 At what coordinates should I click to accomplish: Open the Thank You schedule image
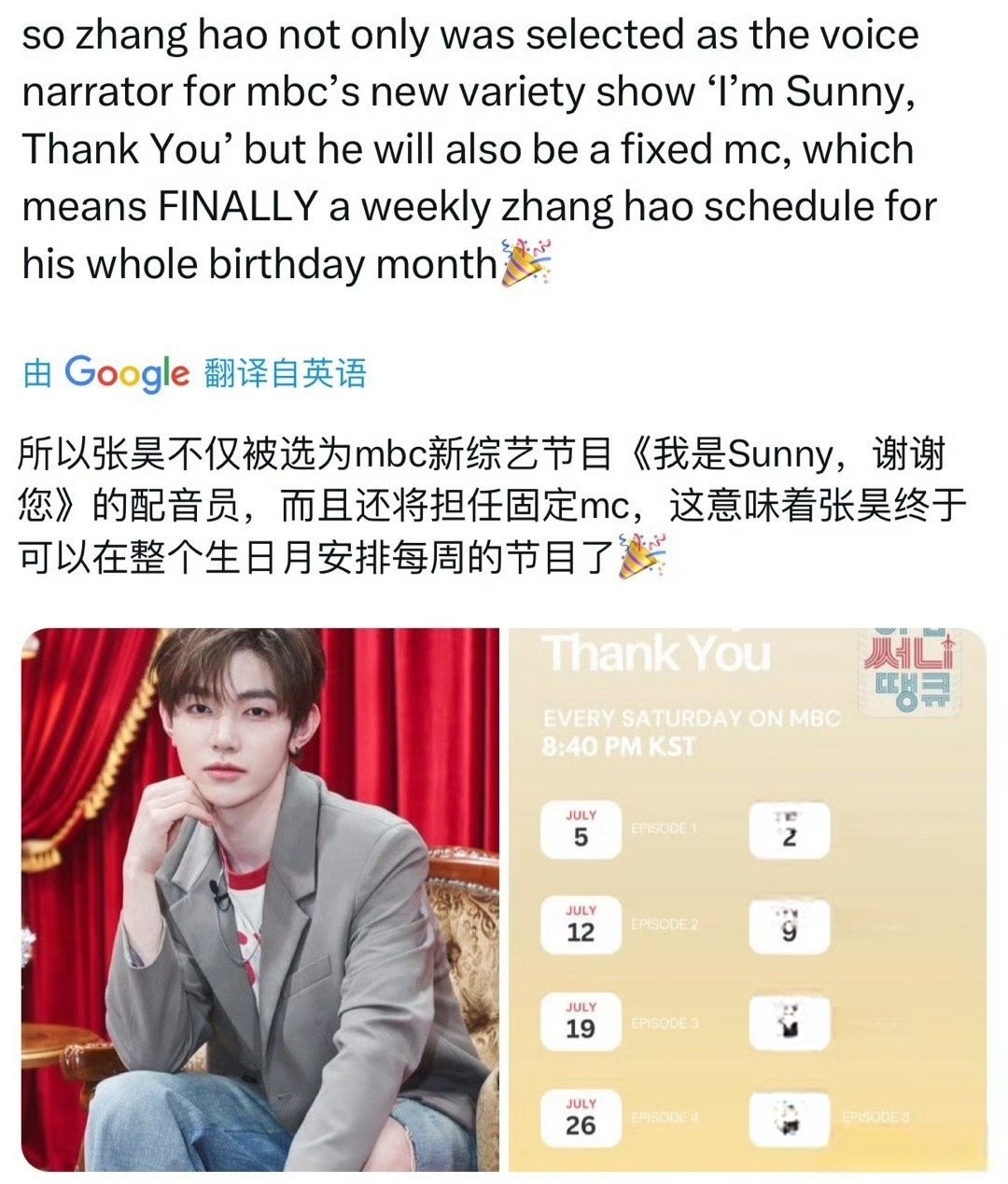[747, 898]
